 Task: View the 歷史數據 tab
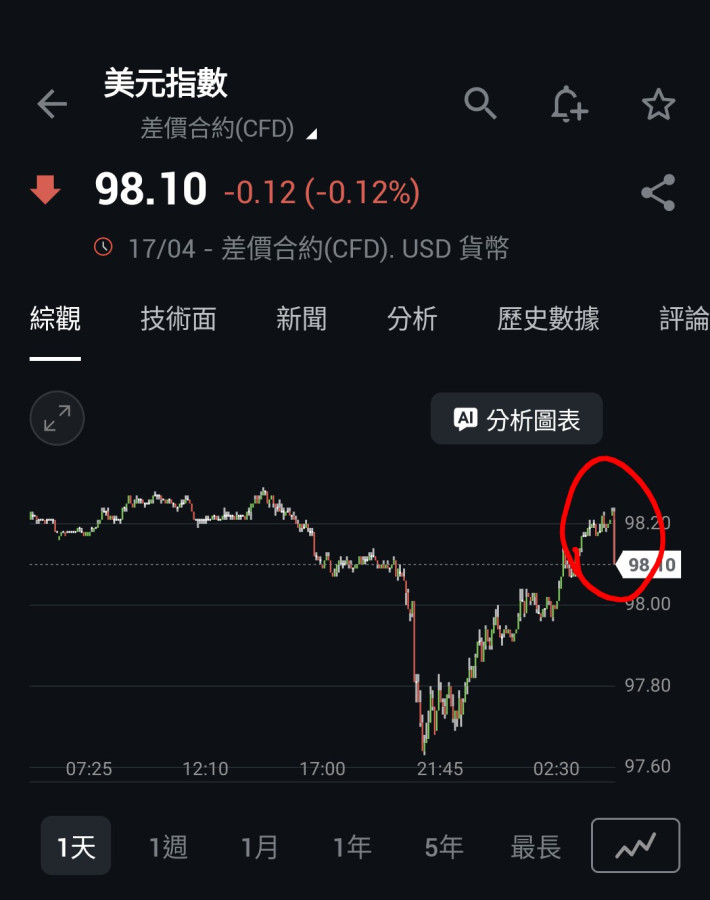tap(548, 319)
